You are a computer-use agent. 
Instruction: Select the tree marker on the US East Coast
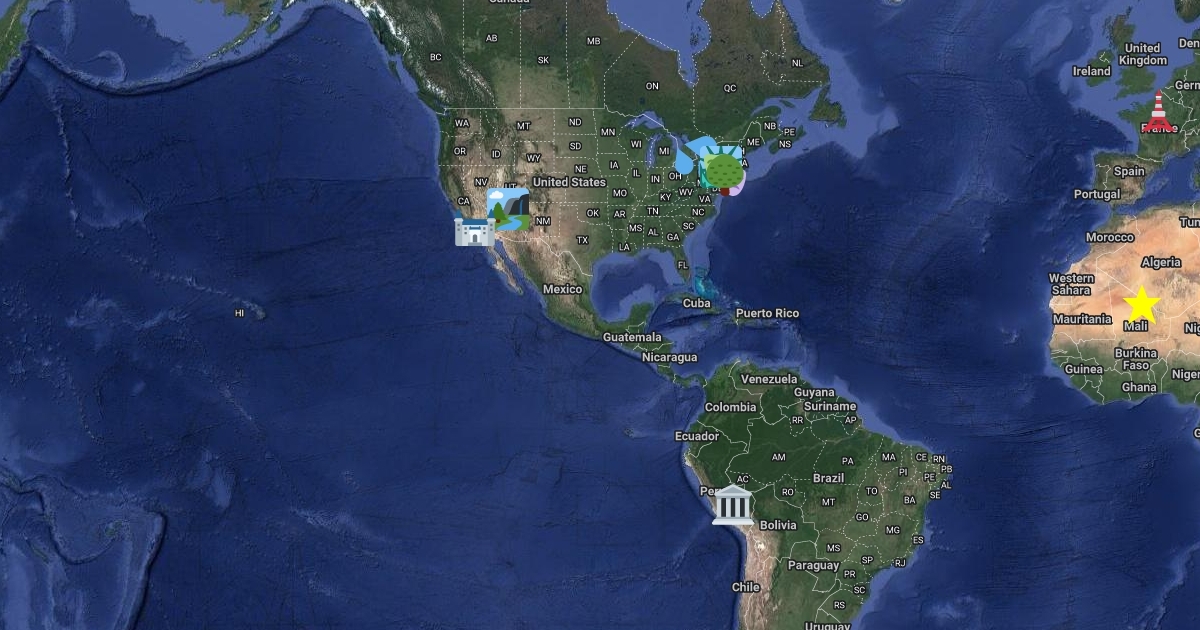pyautogui.click(x=722, y=171)
